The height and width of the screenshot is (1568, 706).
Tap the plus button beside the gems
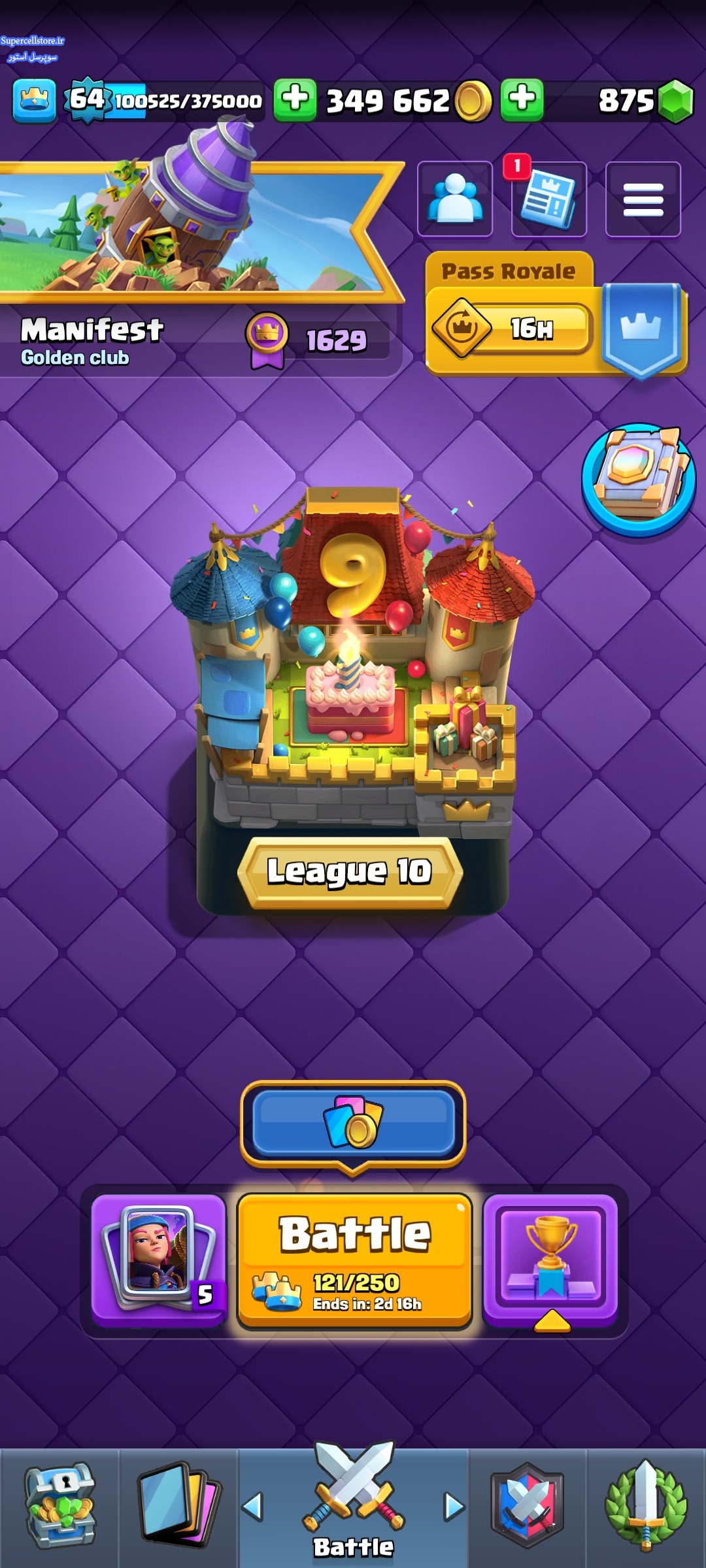[522, 100]
